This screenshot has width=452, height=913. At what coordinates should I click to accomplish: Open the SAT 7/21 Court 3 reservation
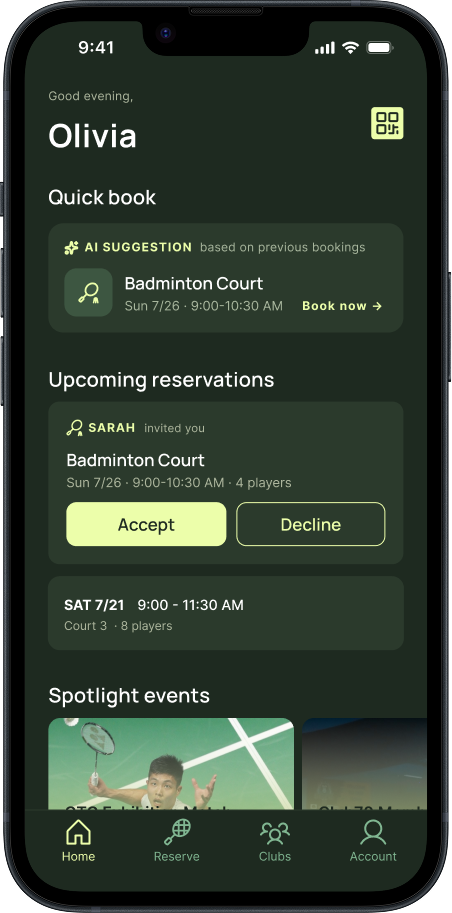tap(225, 613)
